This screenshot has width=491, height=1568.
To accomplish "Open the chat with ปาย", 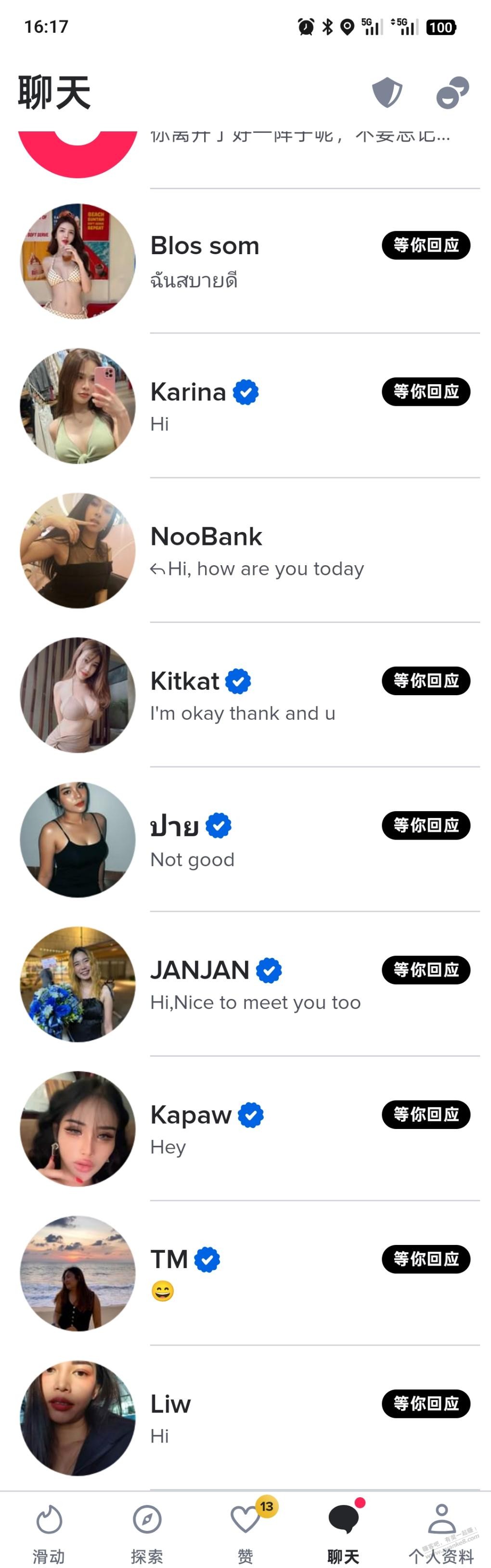I will point(256,840).
